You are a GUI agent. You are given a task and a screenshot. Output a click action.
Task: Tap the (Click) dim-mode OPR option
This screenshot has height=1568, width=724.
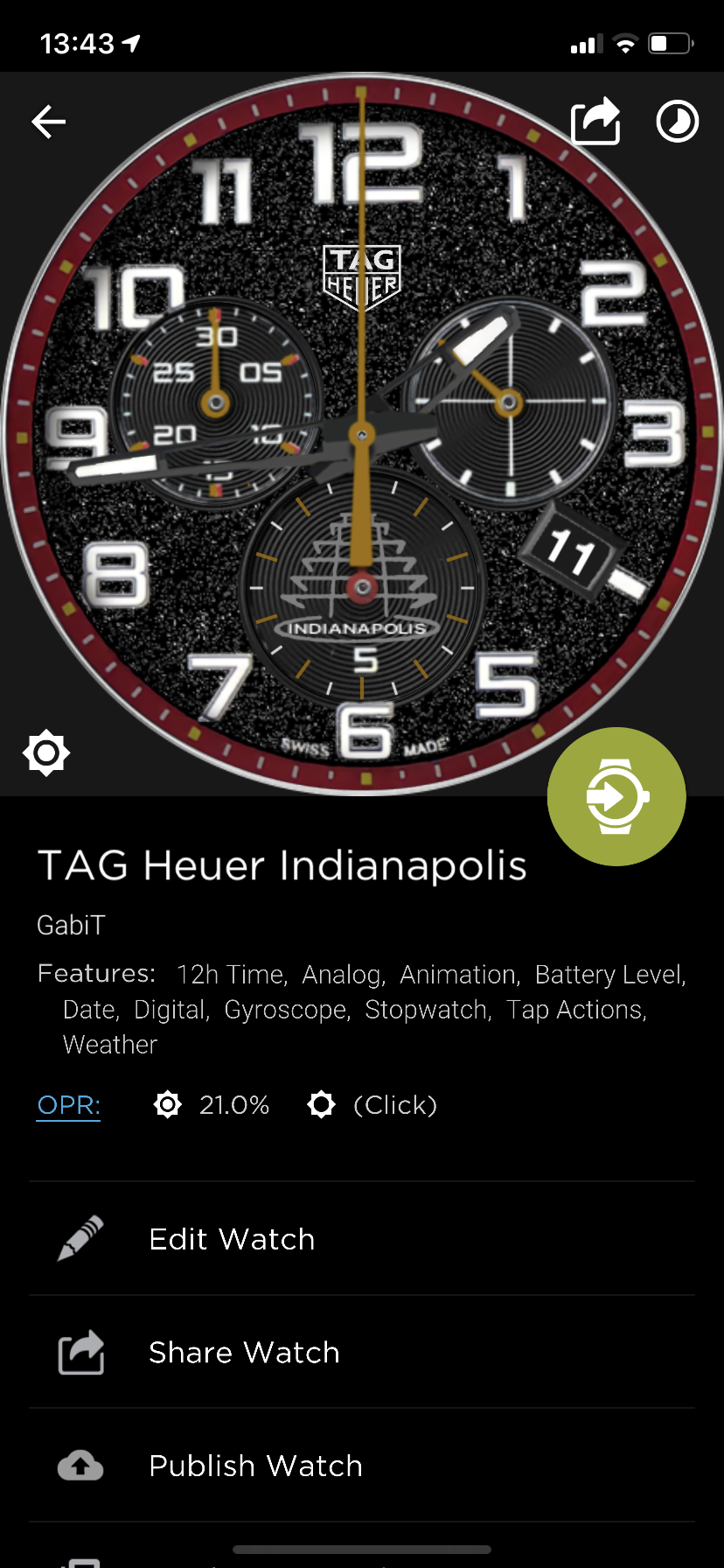click(372, 1105)
